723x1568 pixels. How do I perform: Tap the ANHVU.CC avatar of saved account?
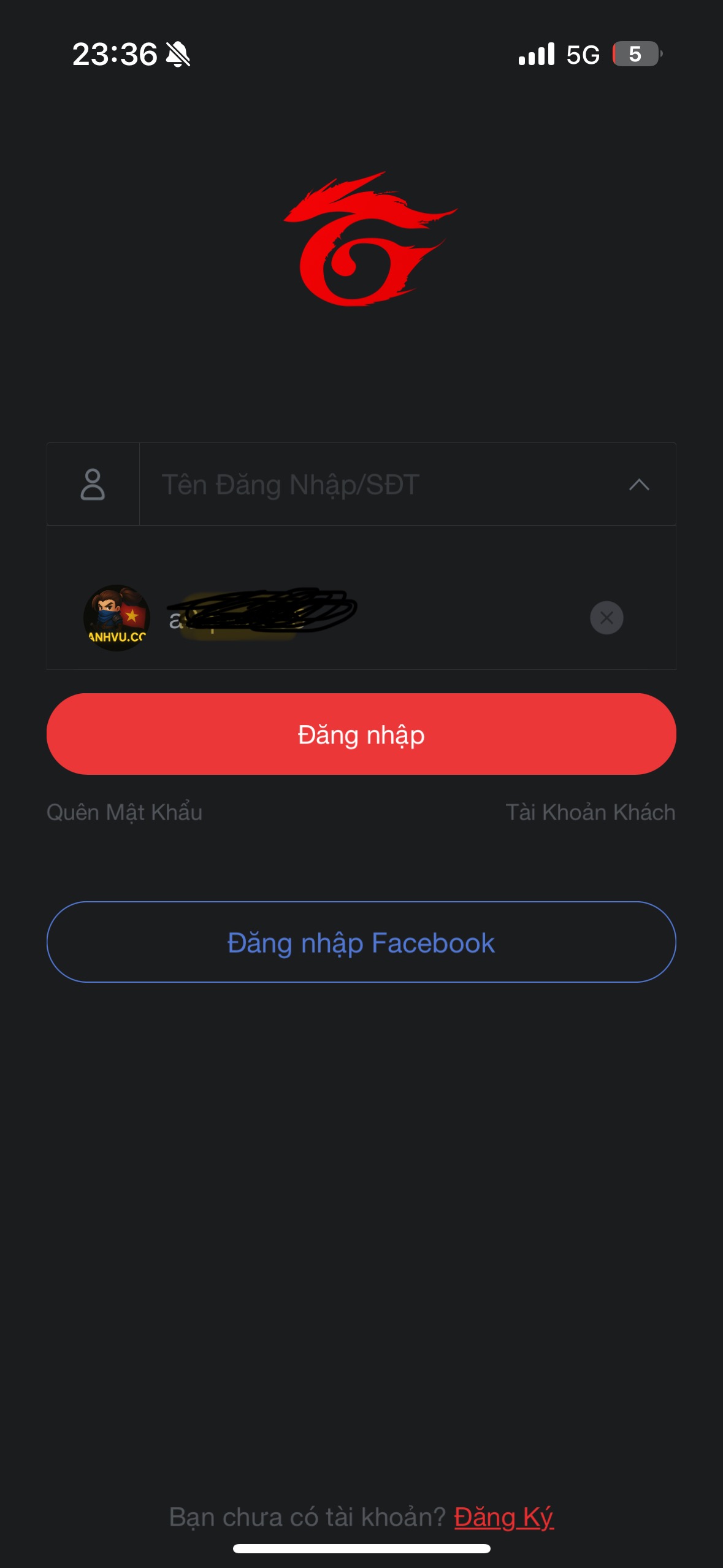[117, 617]
